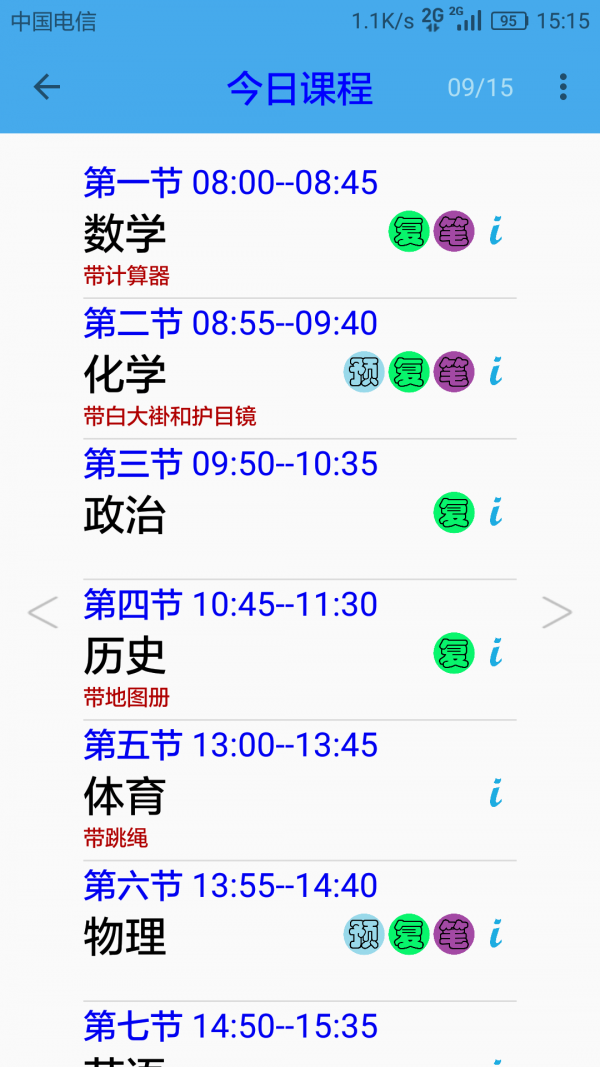Image resolution: width=600 pixels, height=1067 pixels.
Task: Show info for the 政治 class
Action: (x=496, y=513)
